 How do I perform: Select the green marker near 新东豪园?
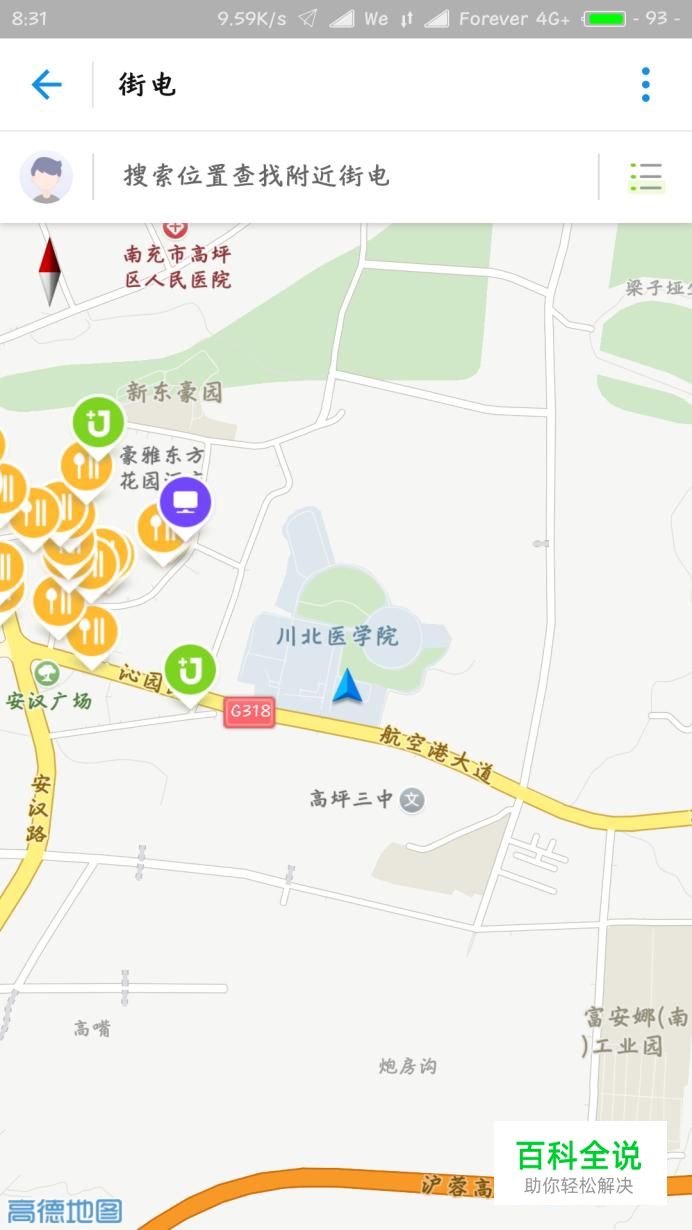tap(98, 424)
